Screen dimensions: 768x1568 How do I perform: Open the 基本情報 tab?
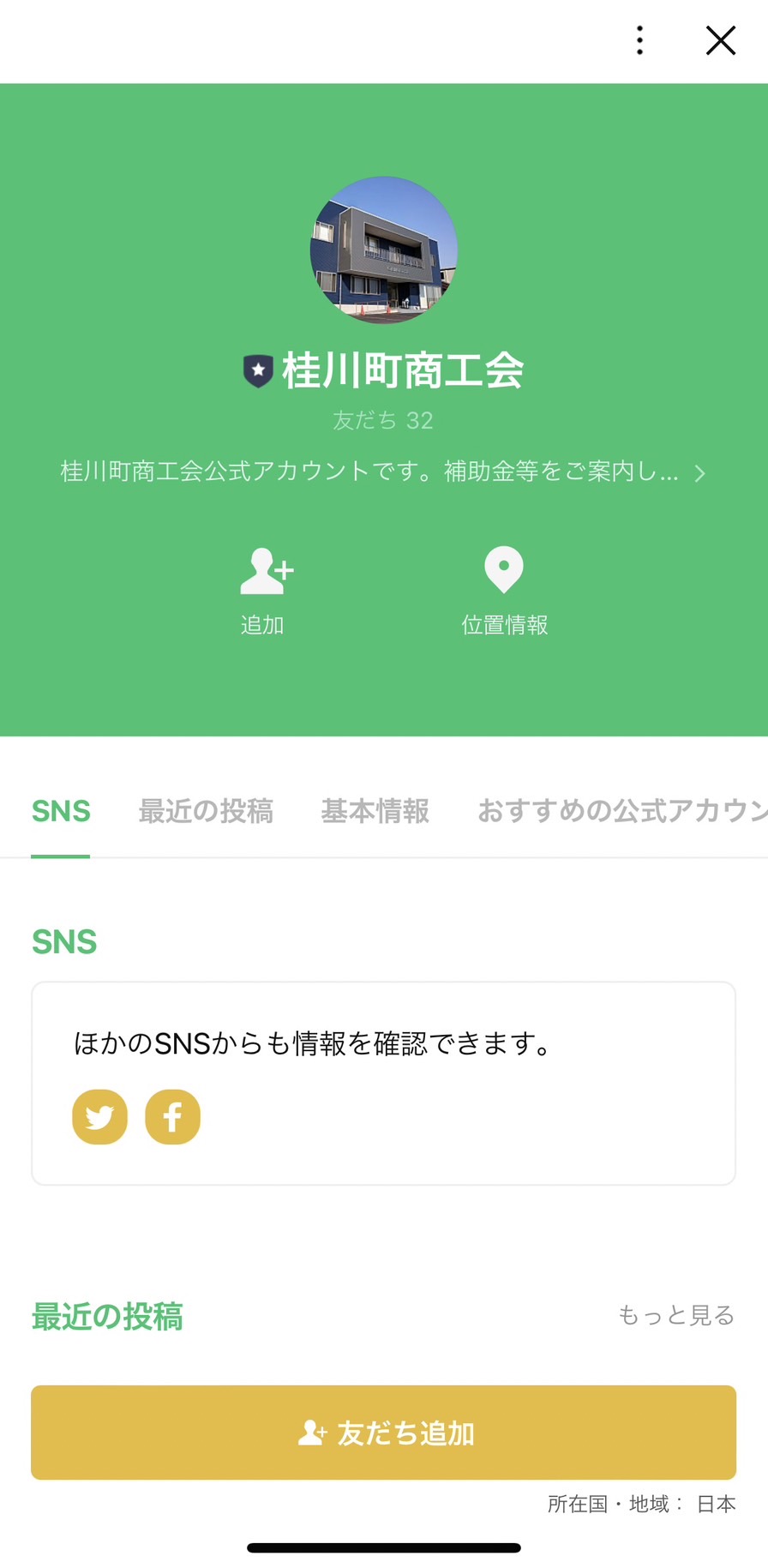[375, 811]
